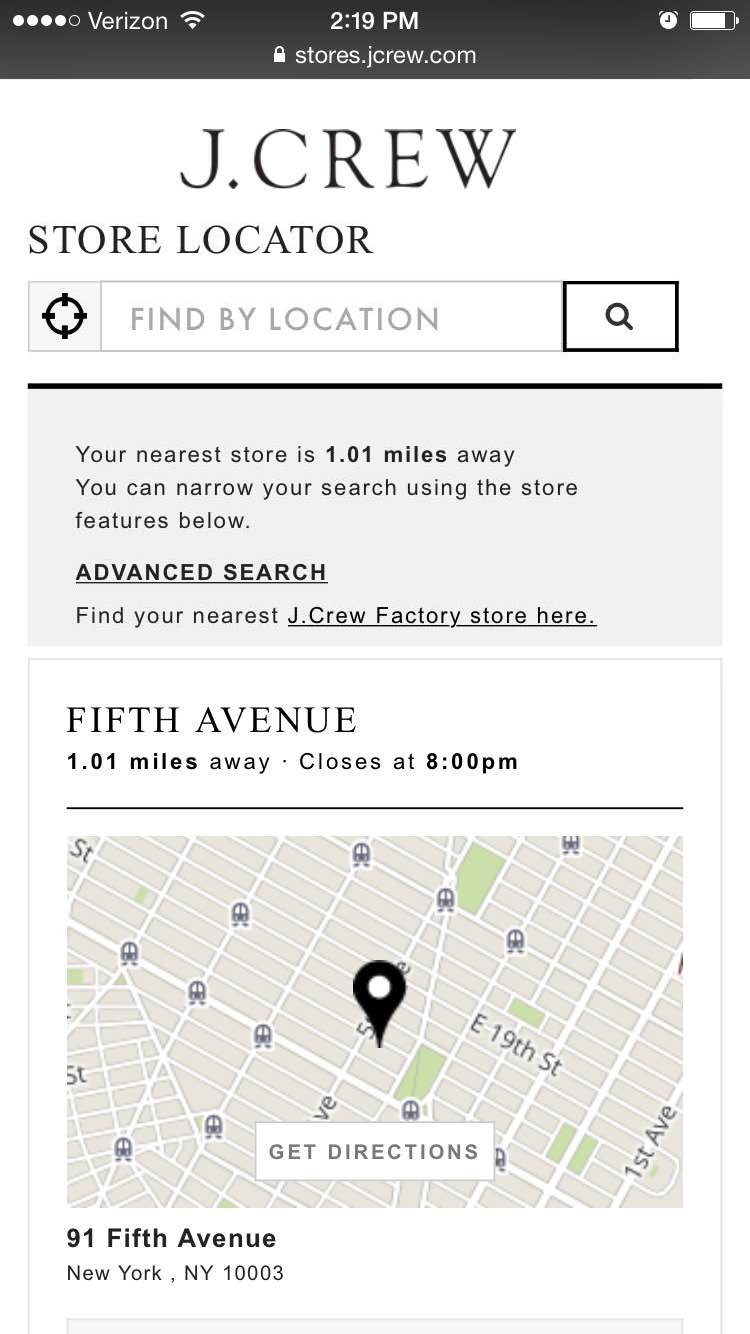Use current location crosshair icon
Screen dimensions: 750x1334
click(65, 317)
